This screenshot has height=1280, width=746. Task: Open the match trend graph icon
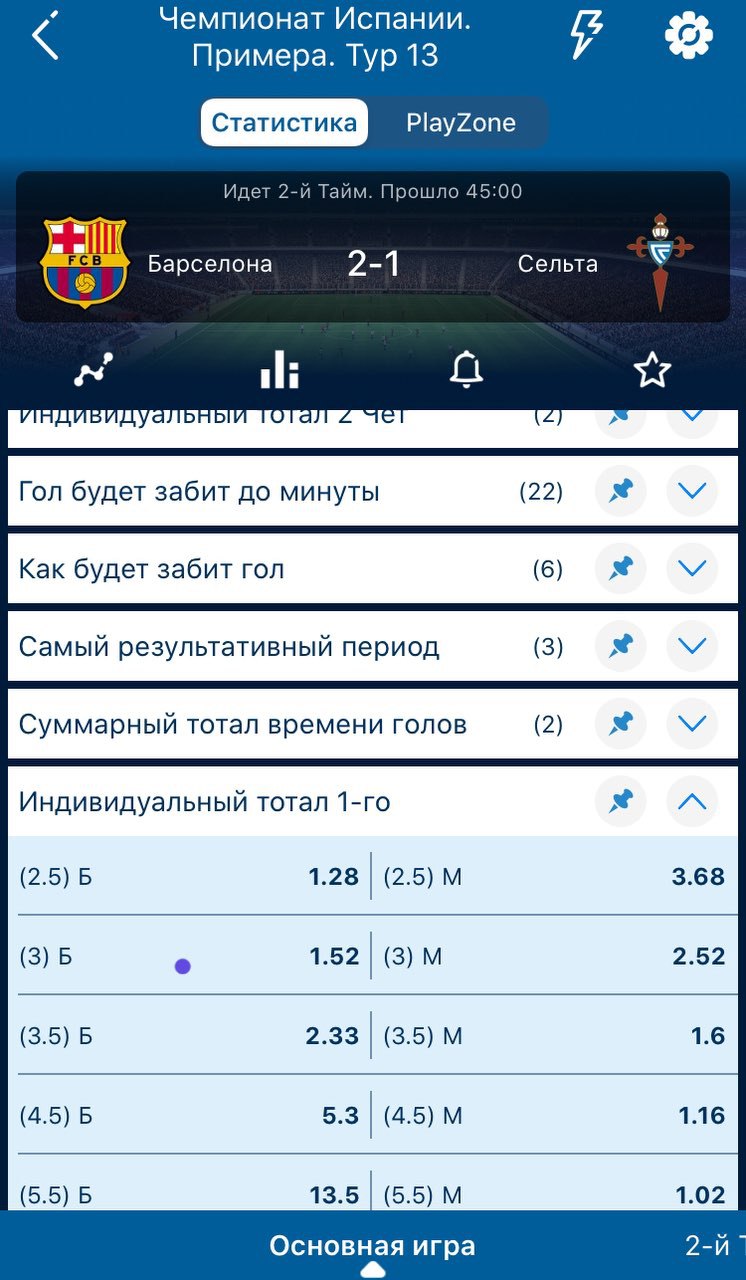(93, 371)
